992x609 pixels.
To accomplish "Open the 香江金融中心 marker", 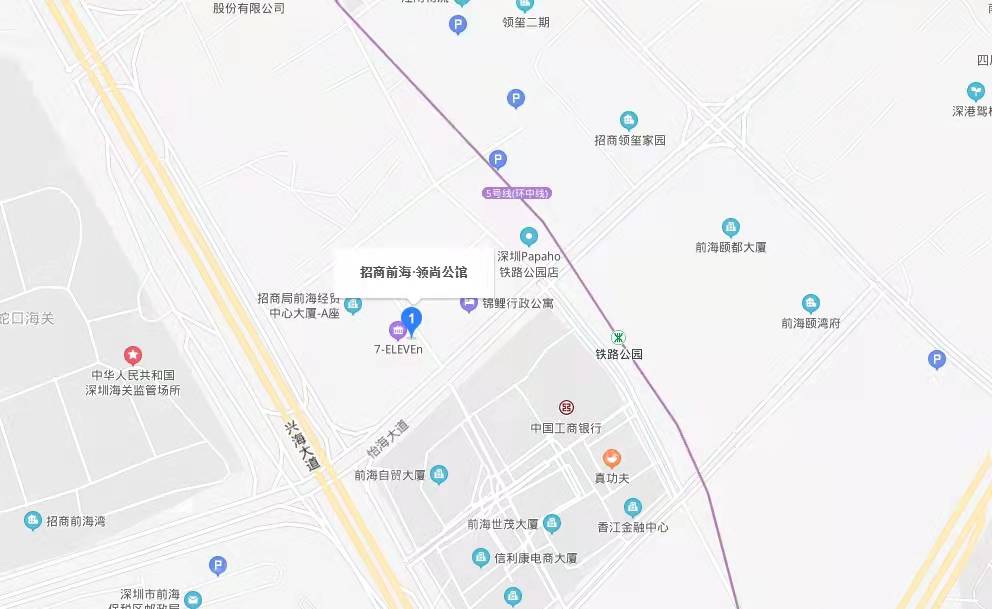I will pos(633,507).
